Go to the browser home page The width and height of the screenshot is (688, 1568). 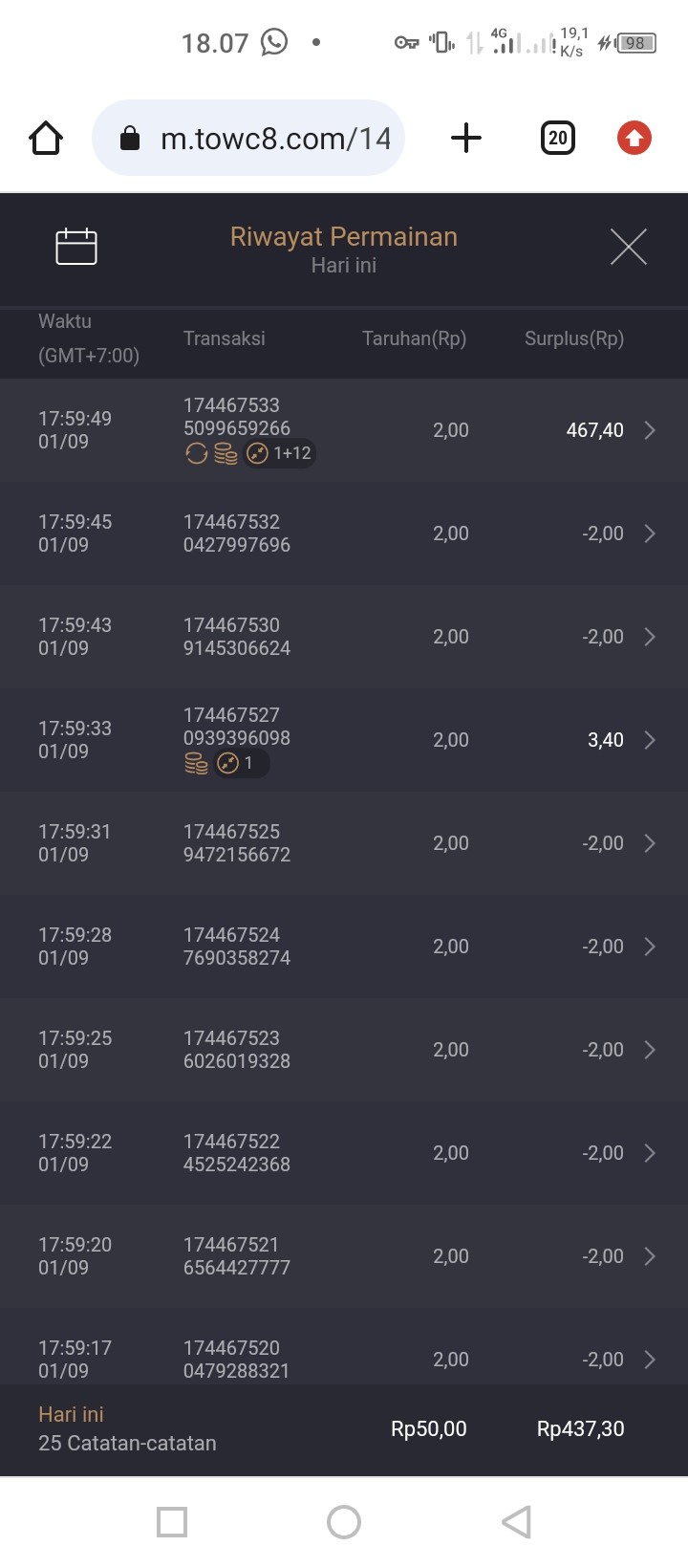click(x=46, y=139)
